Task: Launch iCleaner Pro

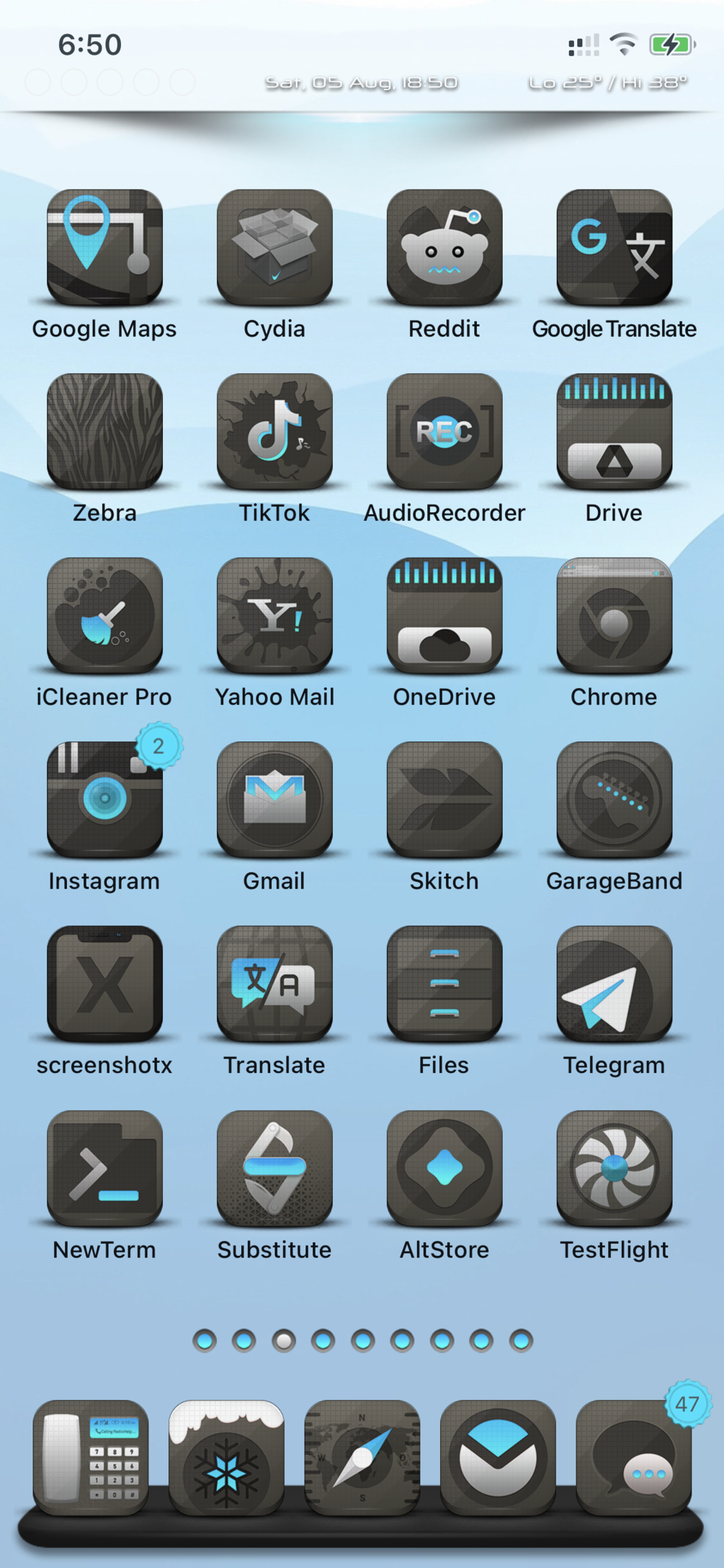Action: point(104,615)
